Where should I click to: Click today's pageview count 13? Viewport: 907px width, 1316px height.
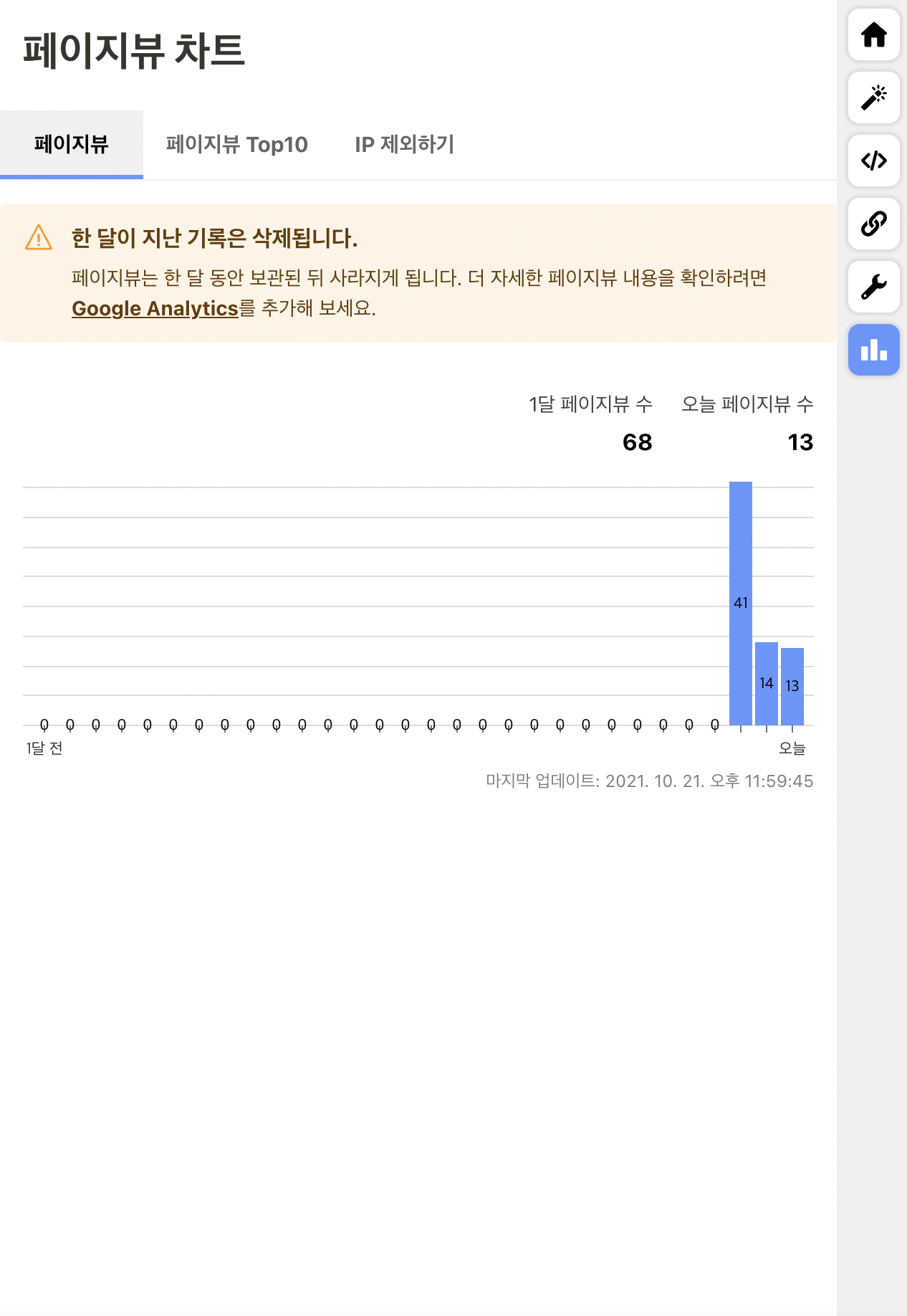point(800,443)
